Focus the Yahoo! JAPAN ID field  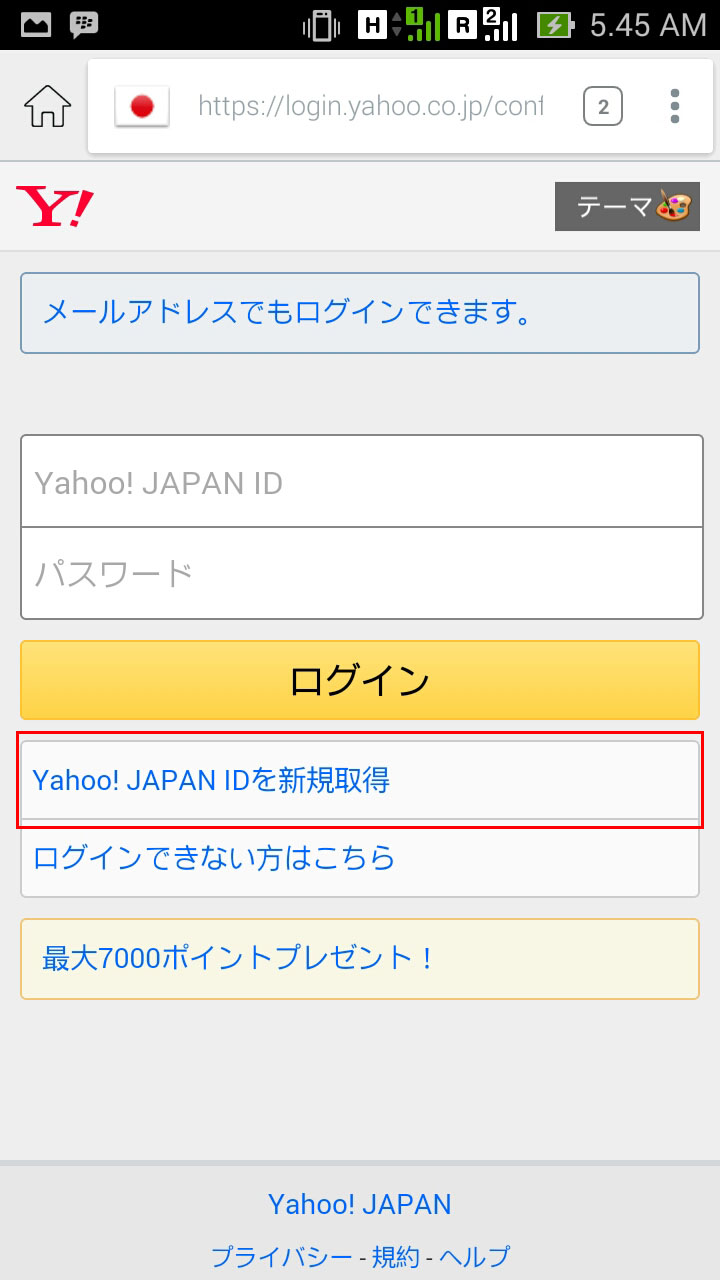click(360, 482)
